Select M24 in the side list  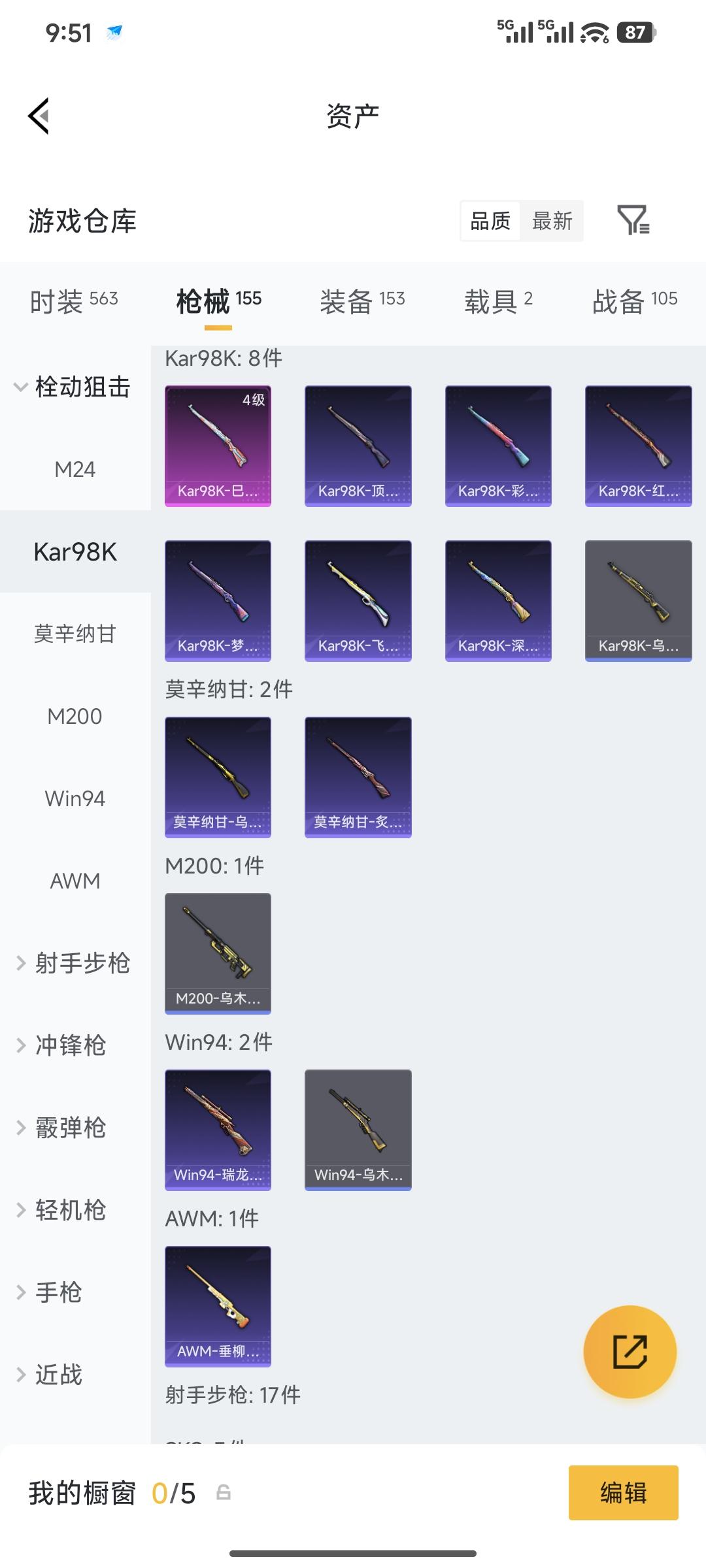(x=75, y=469)
